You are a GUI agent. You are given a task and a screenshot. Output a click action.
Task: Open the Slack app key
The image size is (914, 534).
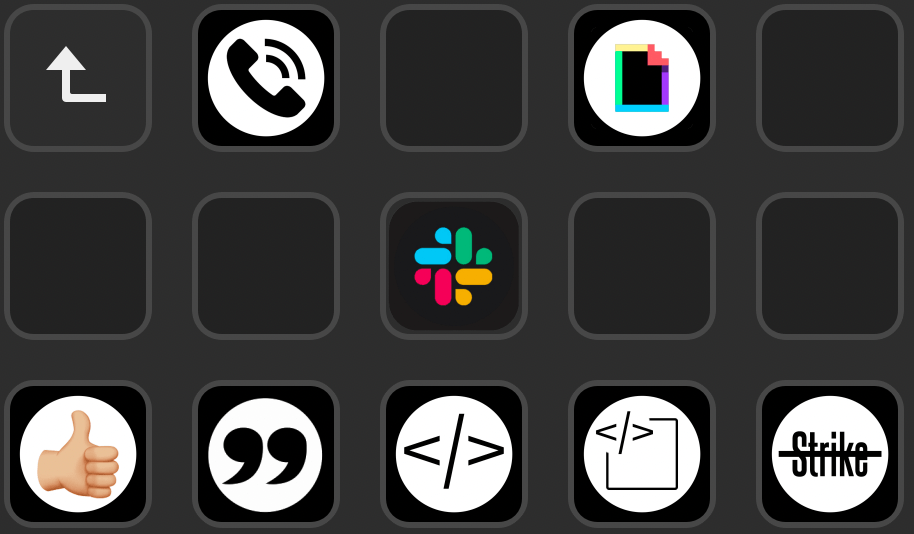[x=454, y=266]
